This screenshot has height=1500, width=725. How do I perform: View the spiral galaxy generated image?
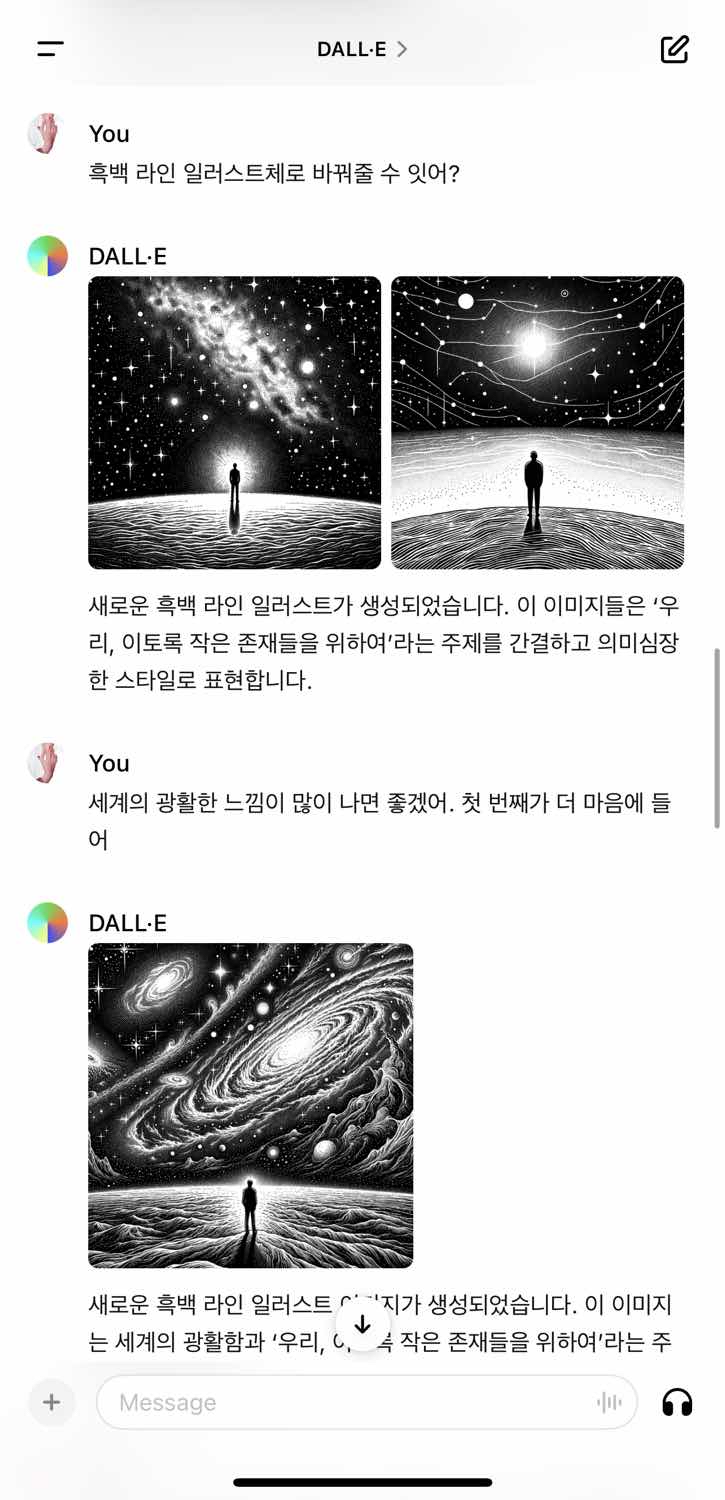point(251,1105)
